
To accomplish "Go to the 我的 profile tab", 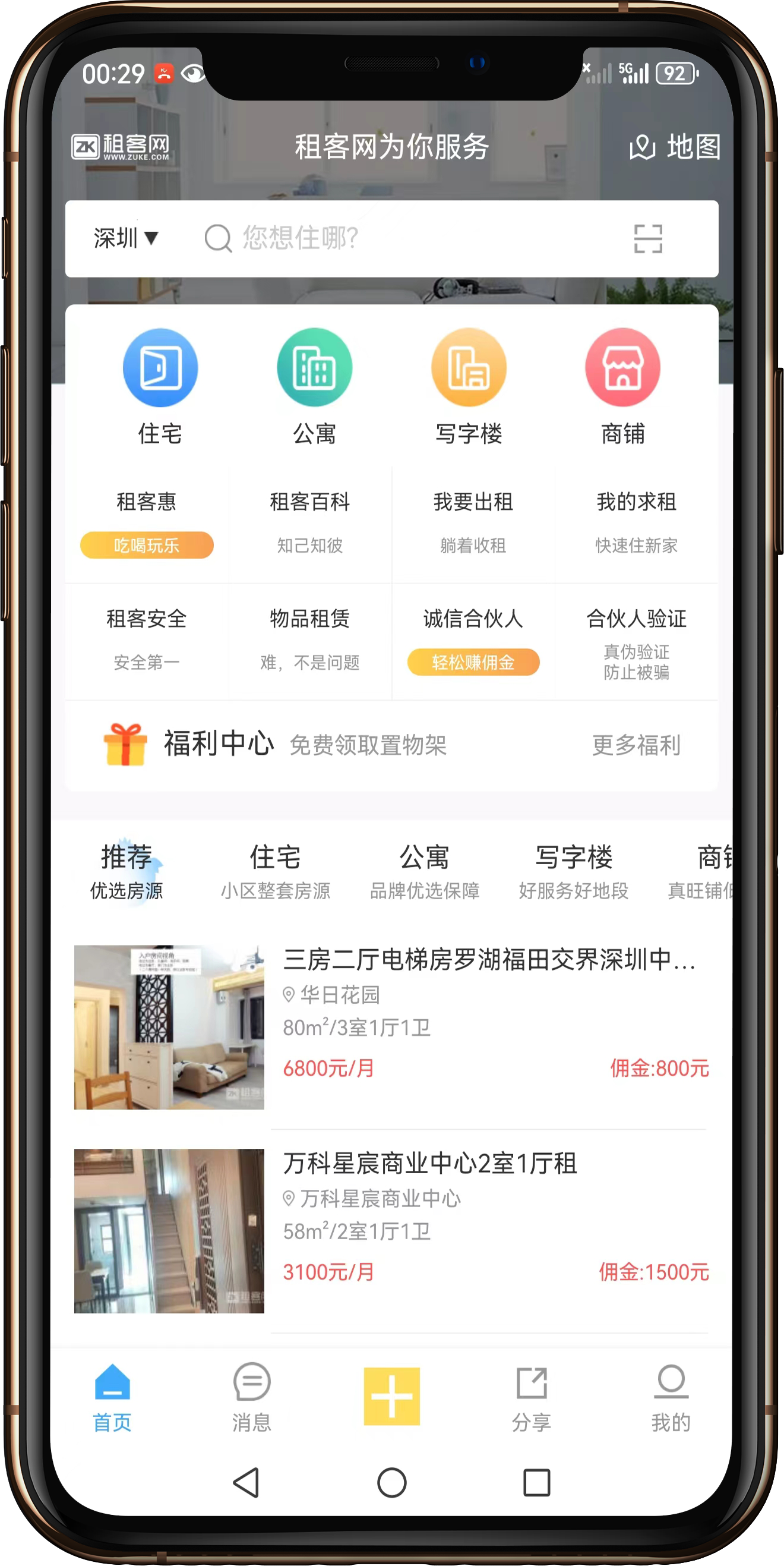I will pos(671,1397).
